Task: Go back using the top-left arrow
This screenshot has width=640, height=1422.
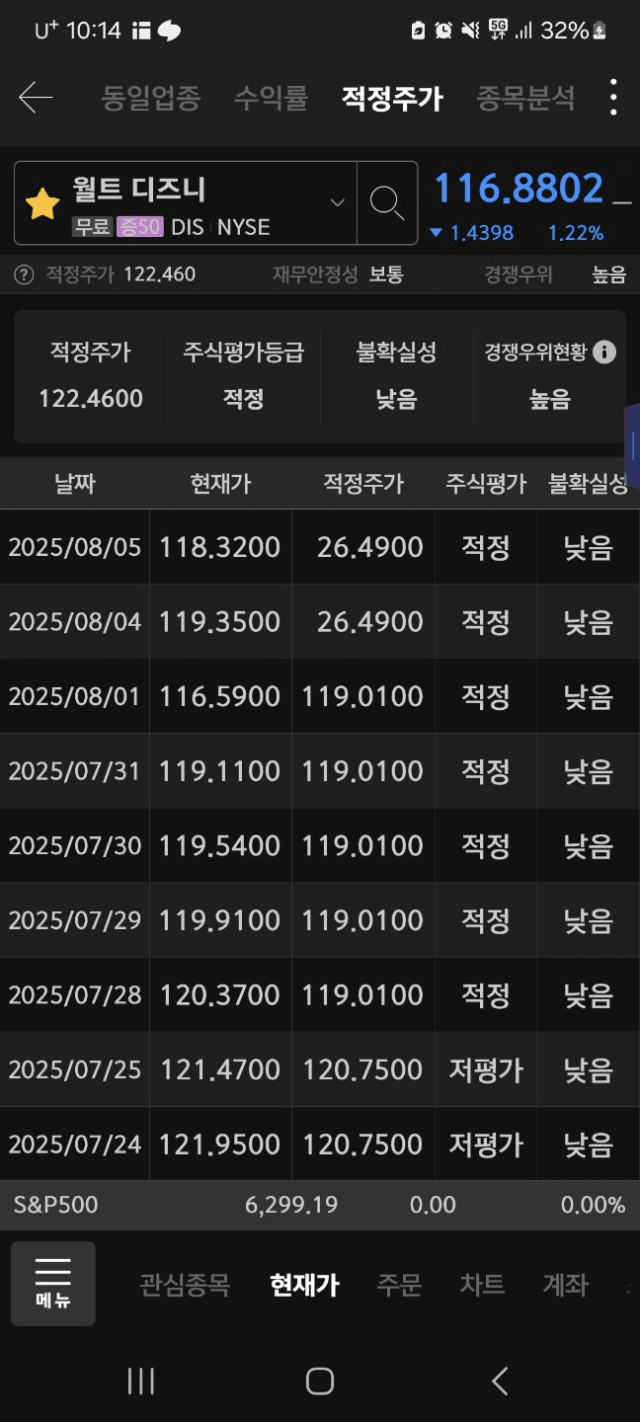Action: pyautogui.click(x=35, y=97)
